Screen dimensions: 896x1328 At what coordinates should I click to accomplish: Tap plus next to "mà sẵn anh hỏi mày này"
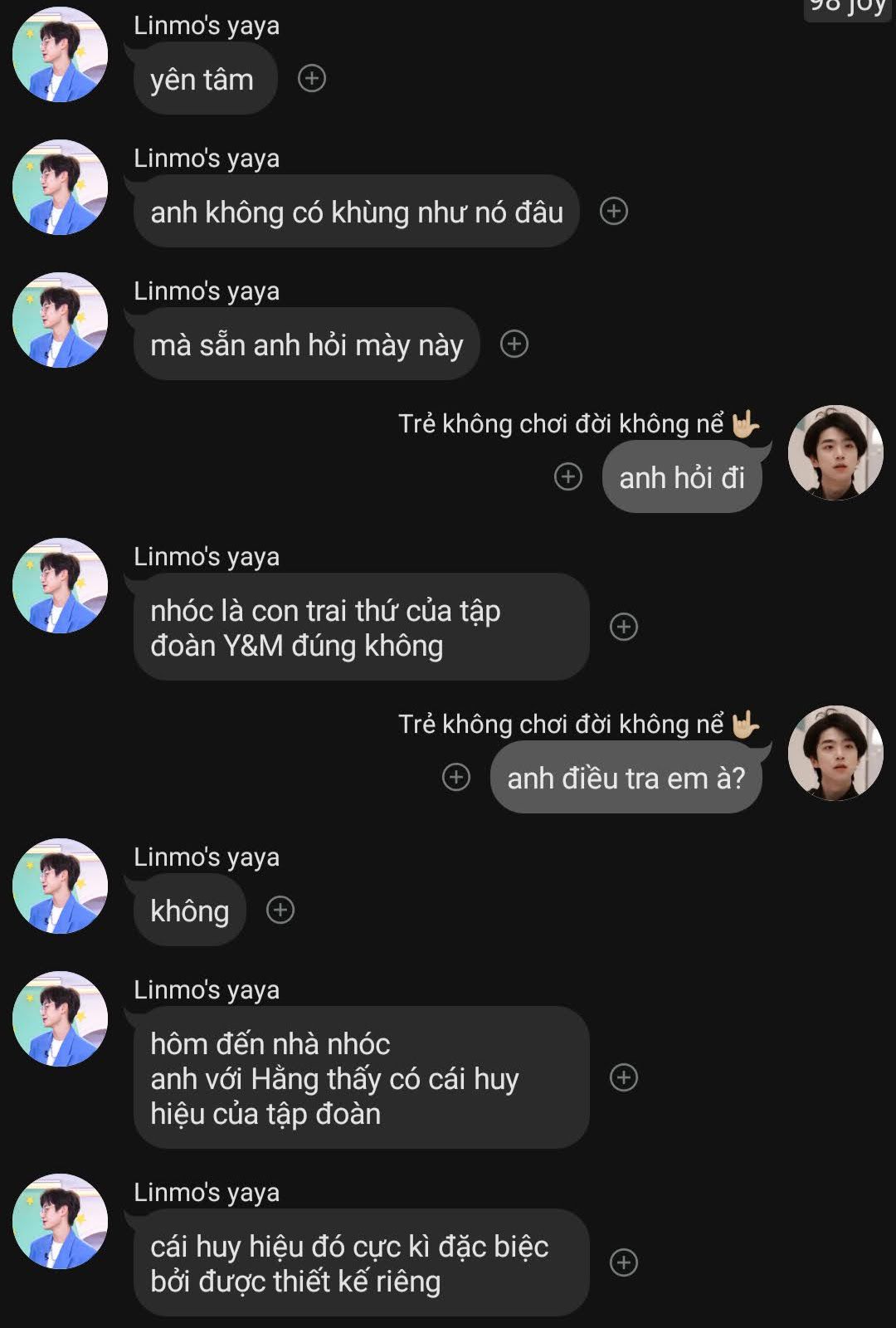514,344
